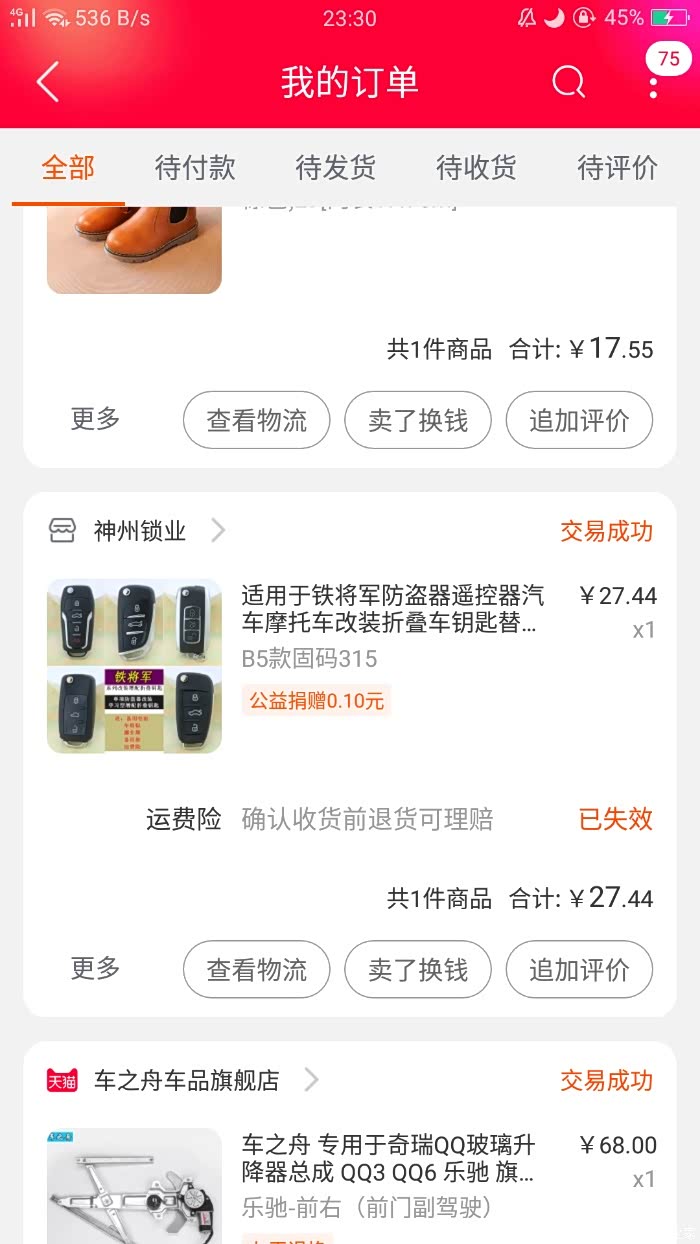Tap 卖了换钱 for the ¥27.44 order
Image resolution: width=700 pixels, height=1244 pixels.
click(x=418, y=969)
